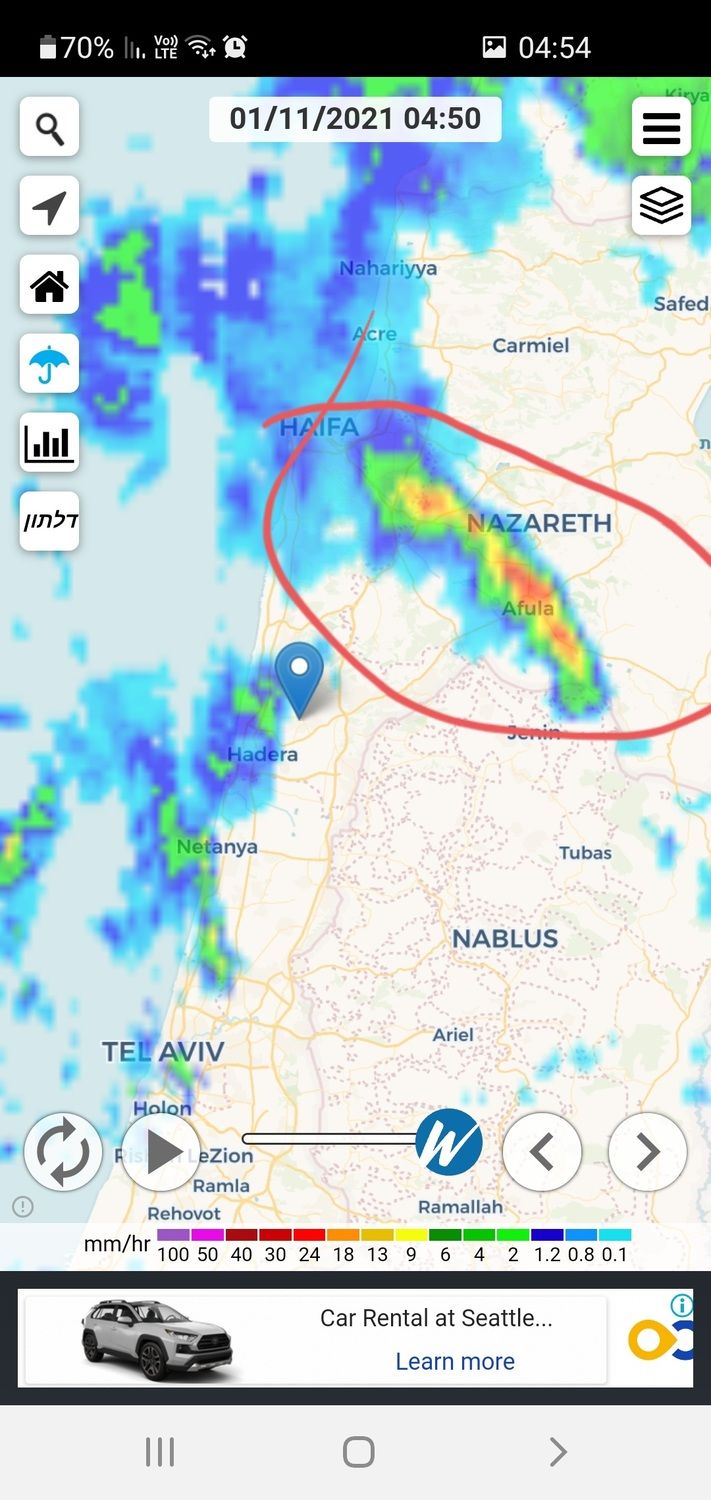Open recent apps in navigation bar
The height and width of the screenshot is (1500, 711).
click(160, 1452)
